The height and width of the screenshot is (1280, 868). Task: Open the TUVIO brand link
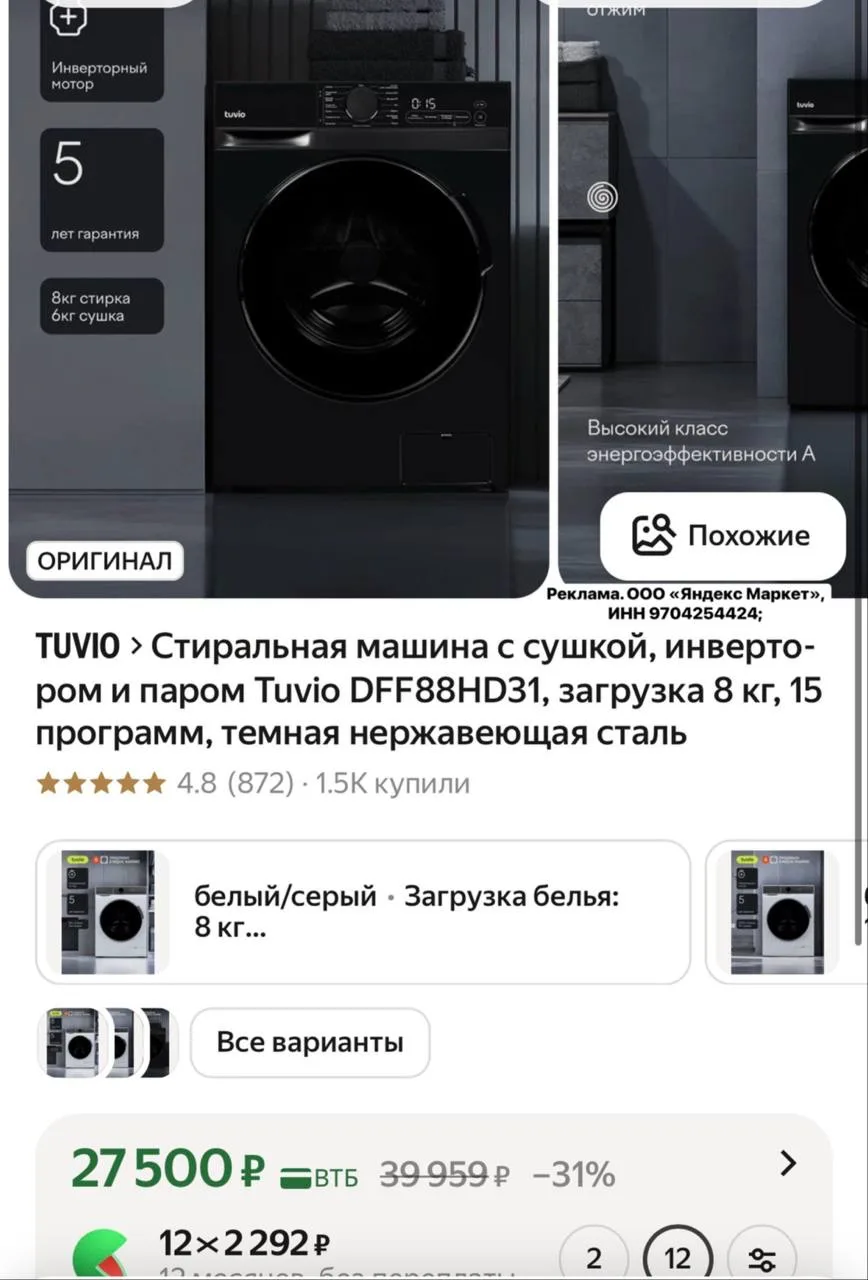78,647
